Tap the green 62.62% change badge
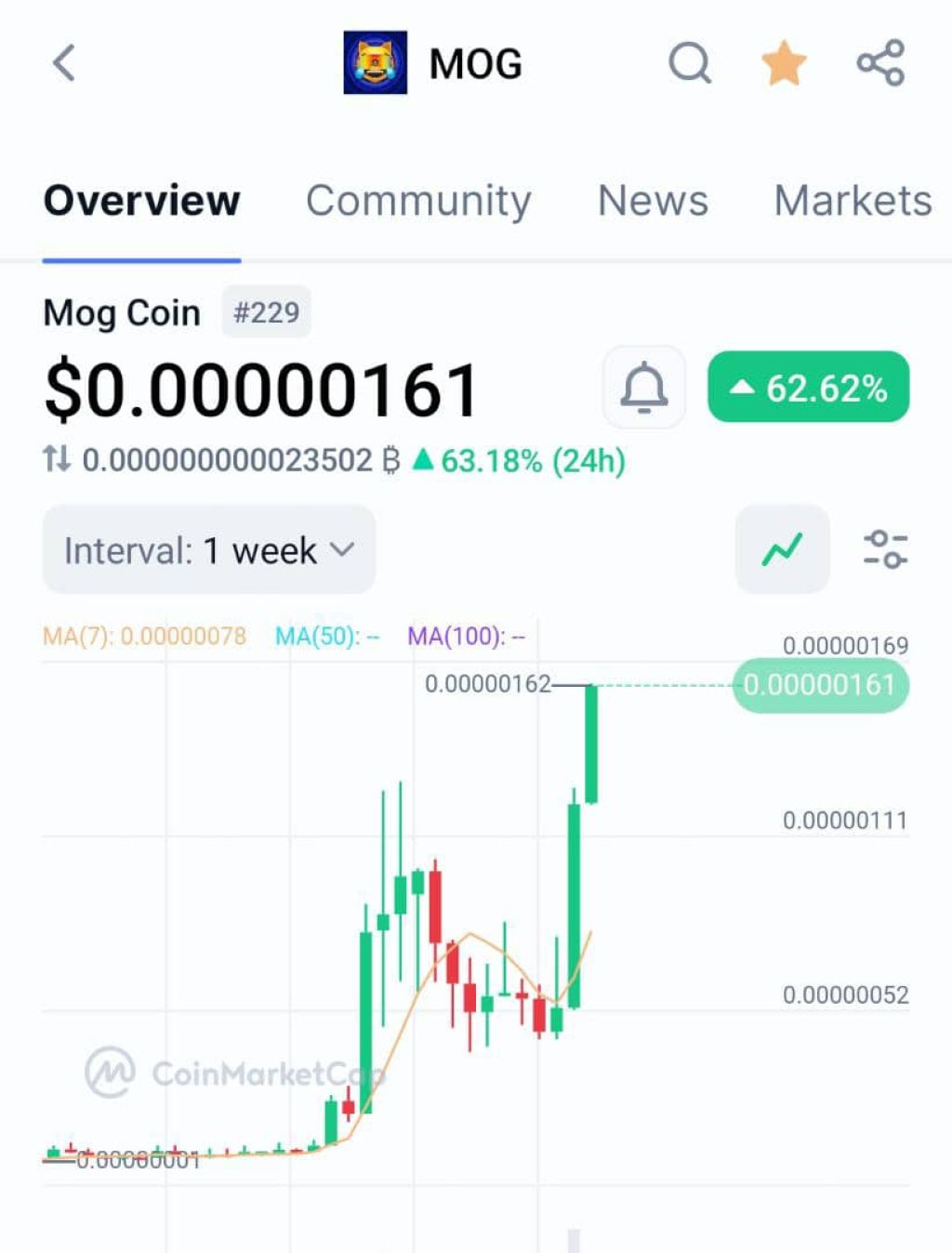This screenshot has height=1253, width=952. pos(808,388)
